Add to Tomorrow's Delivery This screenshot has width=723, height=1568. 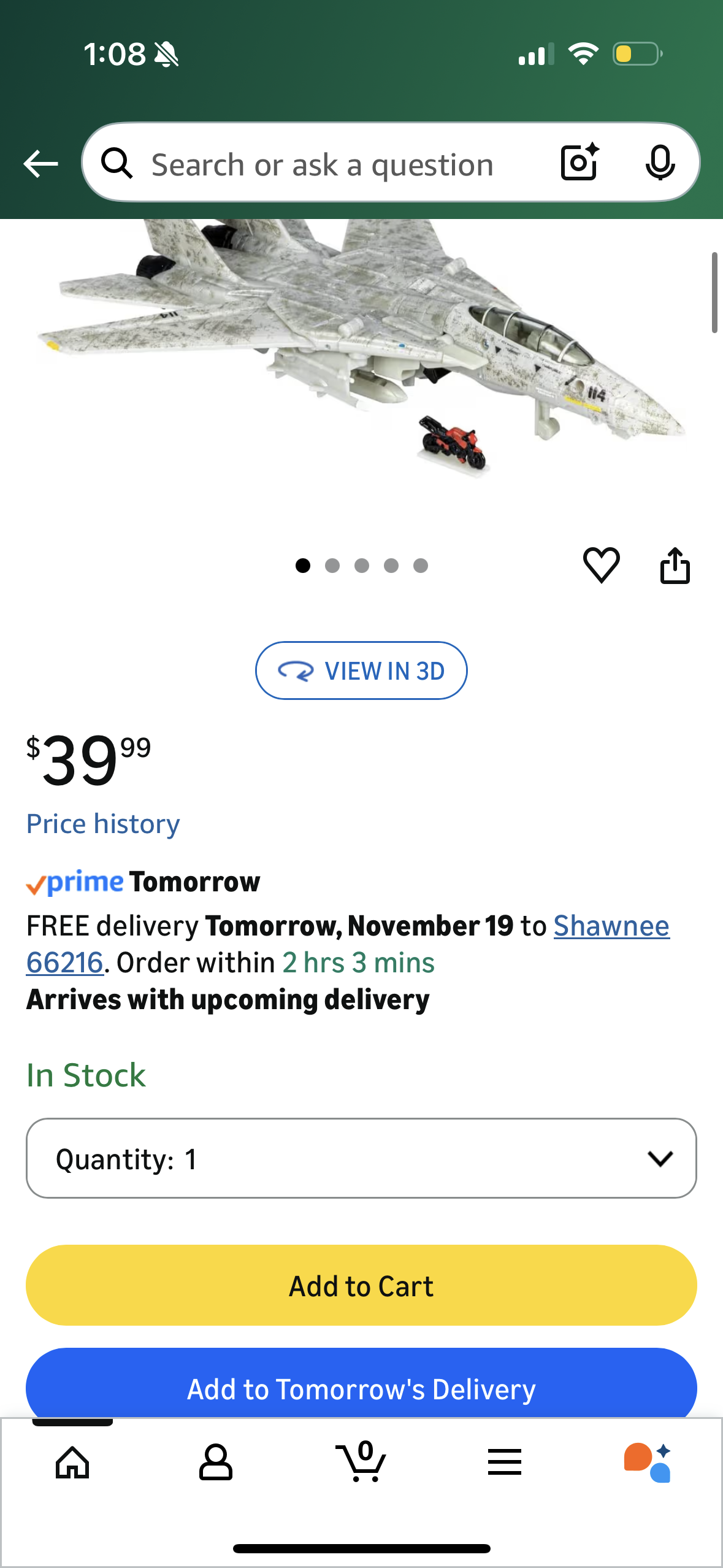click(x=361, y=1388)
